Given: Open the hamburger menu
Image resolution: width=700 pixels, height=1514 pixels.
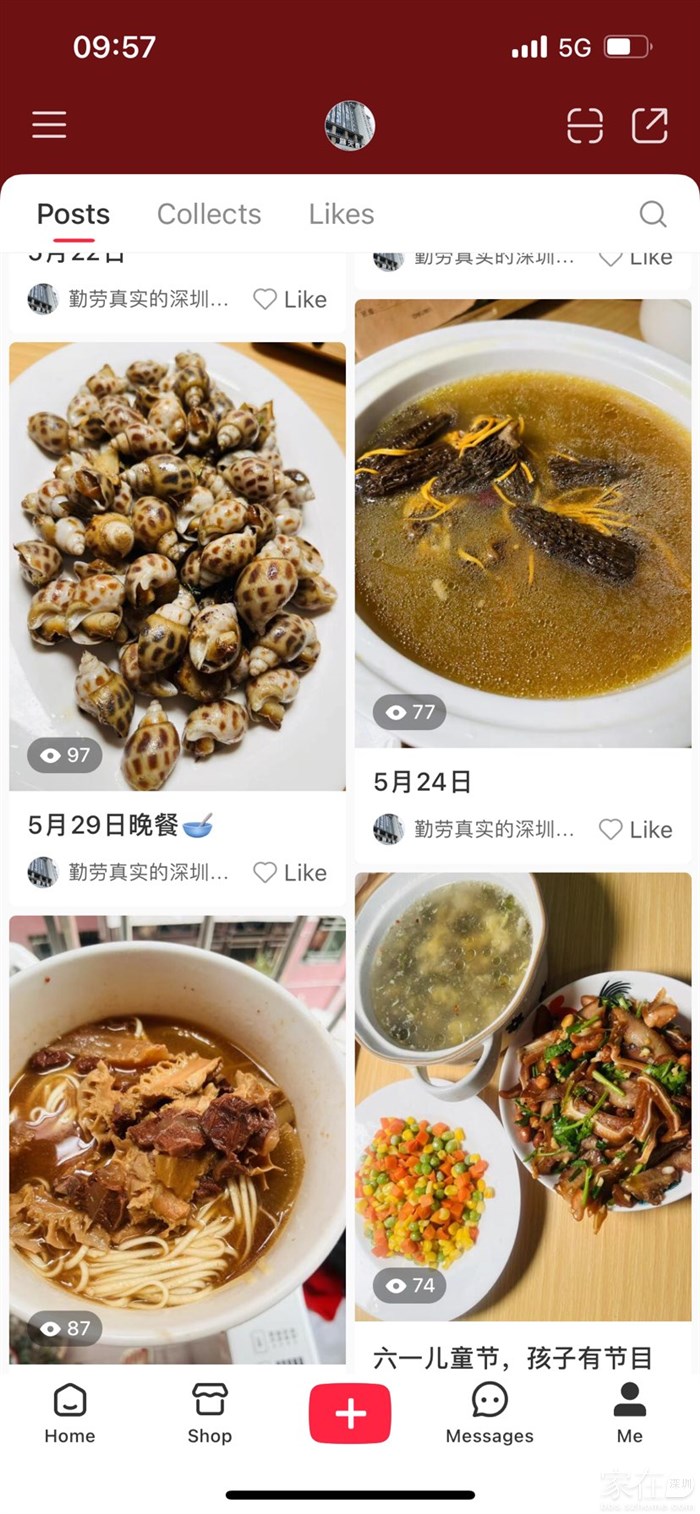Looking at the screenshot, I should click(x=49, y=125).
